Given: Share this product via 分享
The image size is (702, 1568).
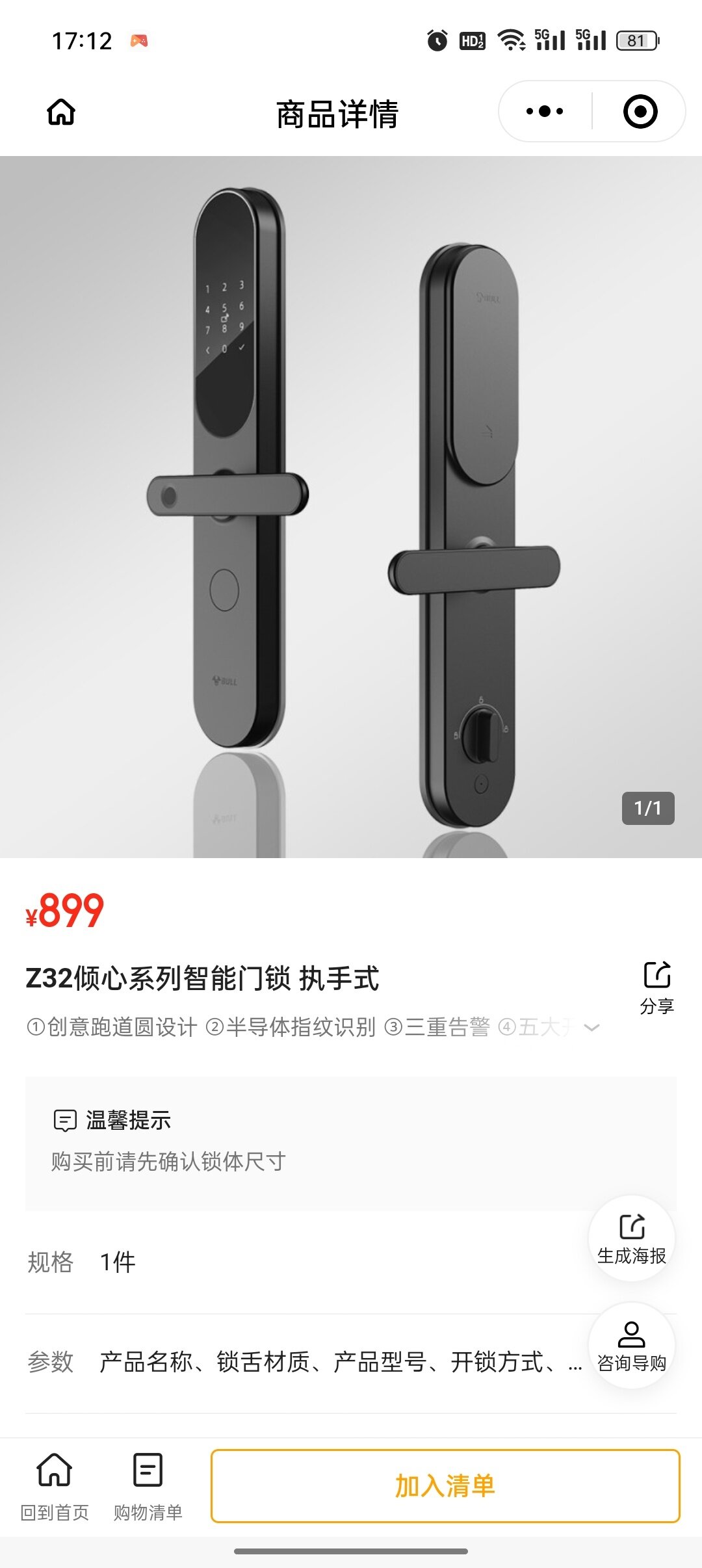Looking at the screenshot, I should pyautogui.click(x=656, y=987).
